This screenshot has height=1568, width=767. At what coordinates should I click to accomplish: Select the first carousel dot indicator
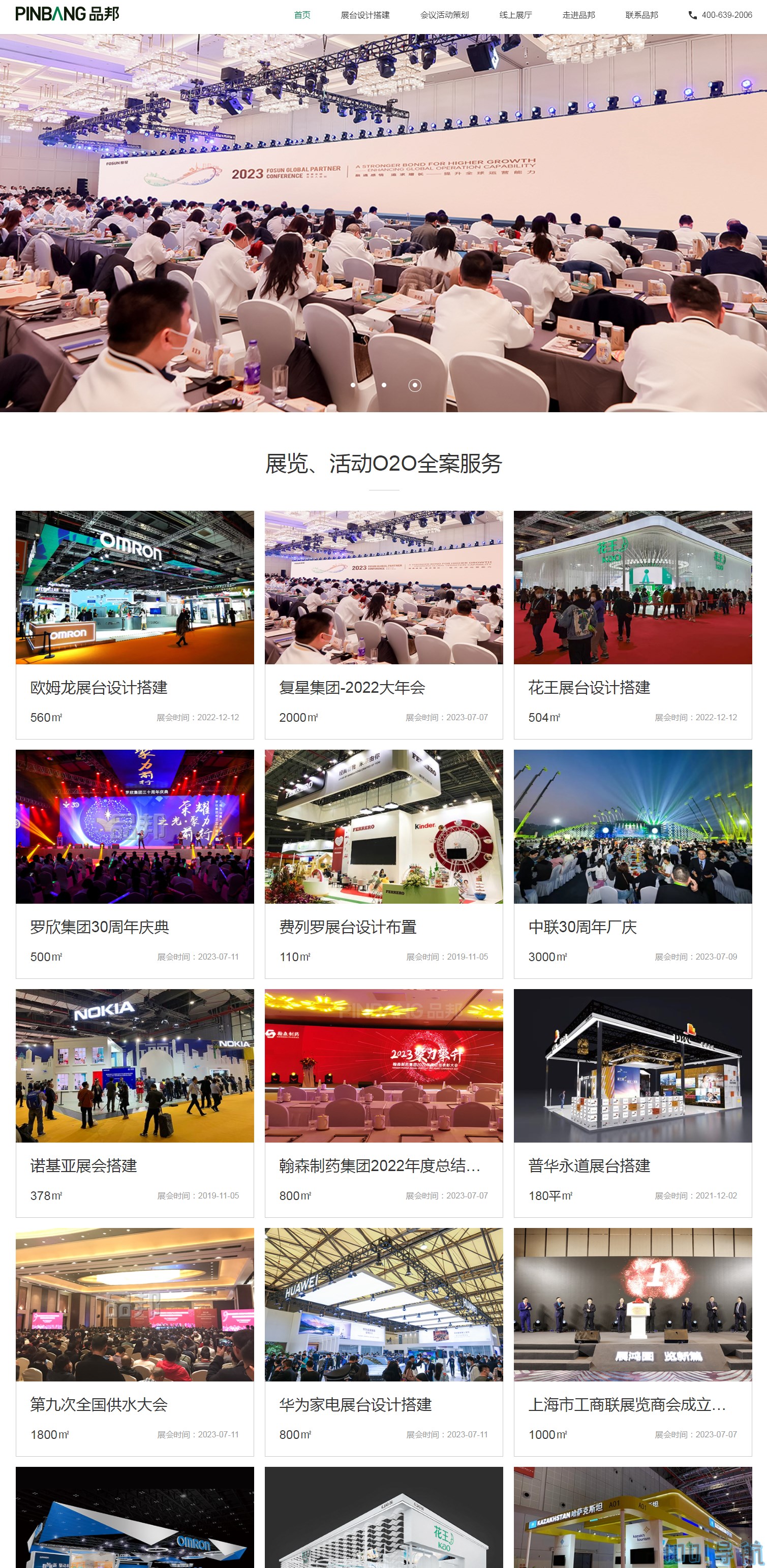(353, 385)
